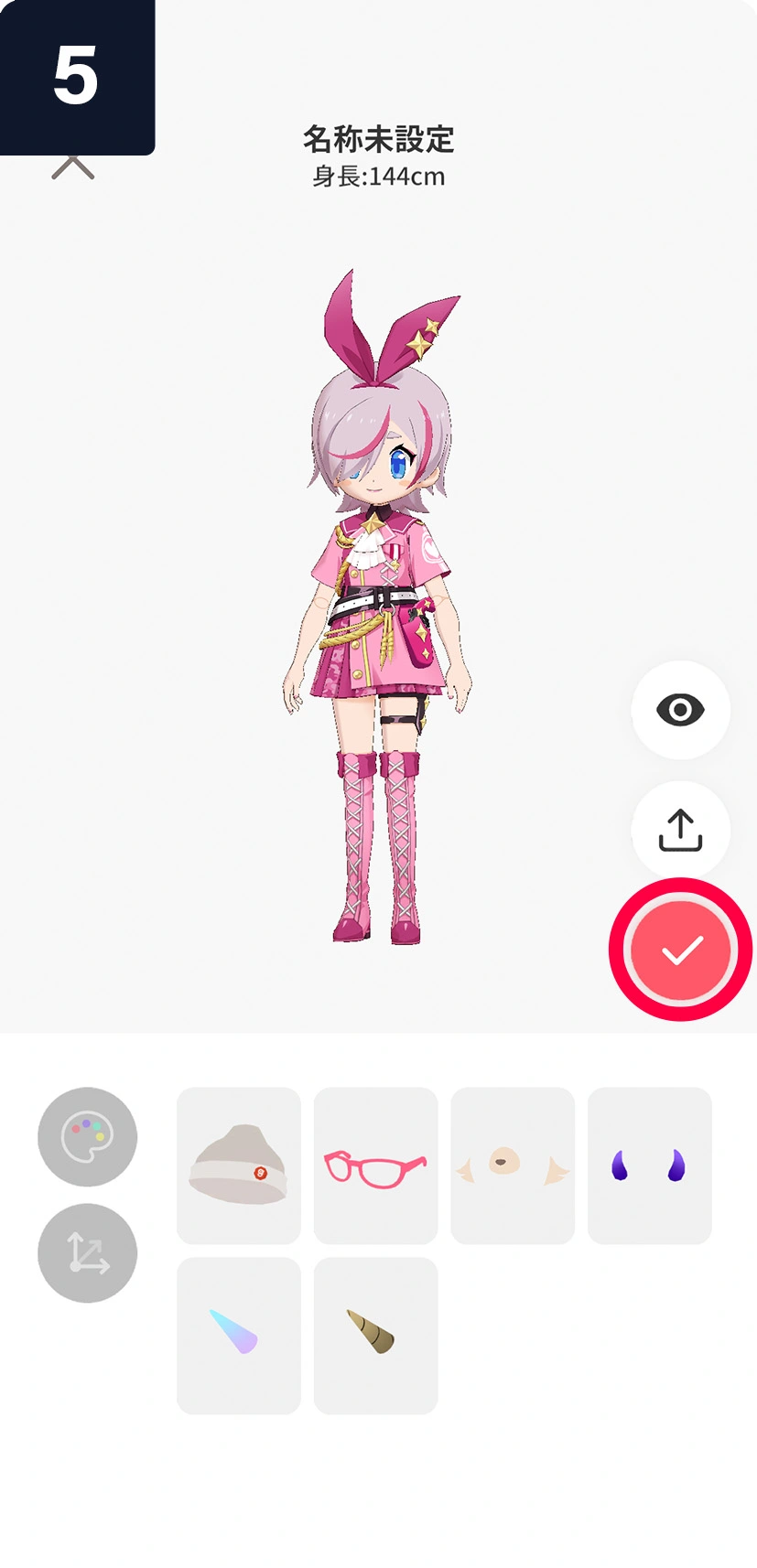Open the resize/transform axes tool
The height and width of the screenshot is (1568, 757).
pos(88,1253)
